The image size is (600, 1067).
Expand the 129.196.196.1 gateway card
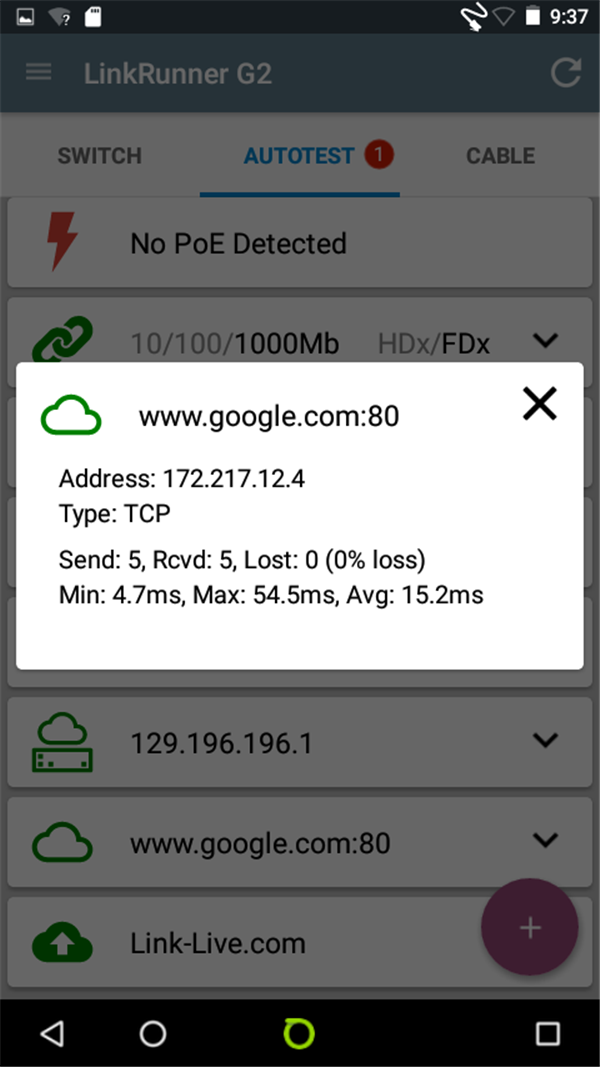click(x=546, y=740)
